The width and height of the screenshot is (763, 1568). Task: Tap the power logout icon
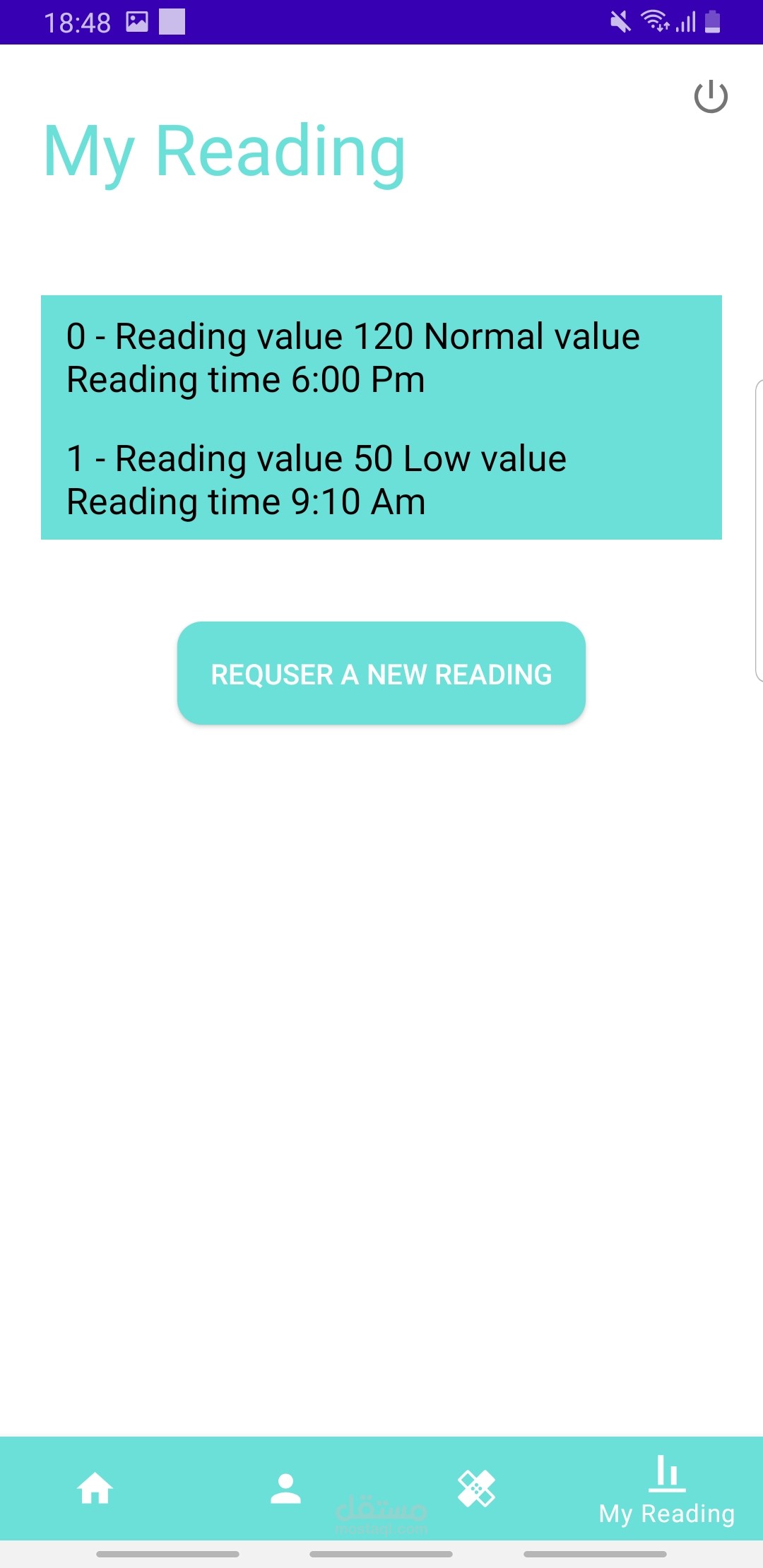coord(710,97)
